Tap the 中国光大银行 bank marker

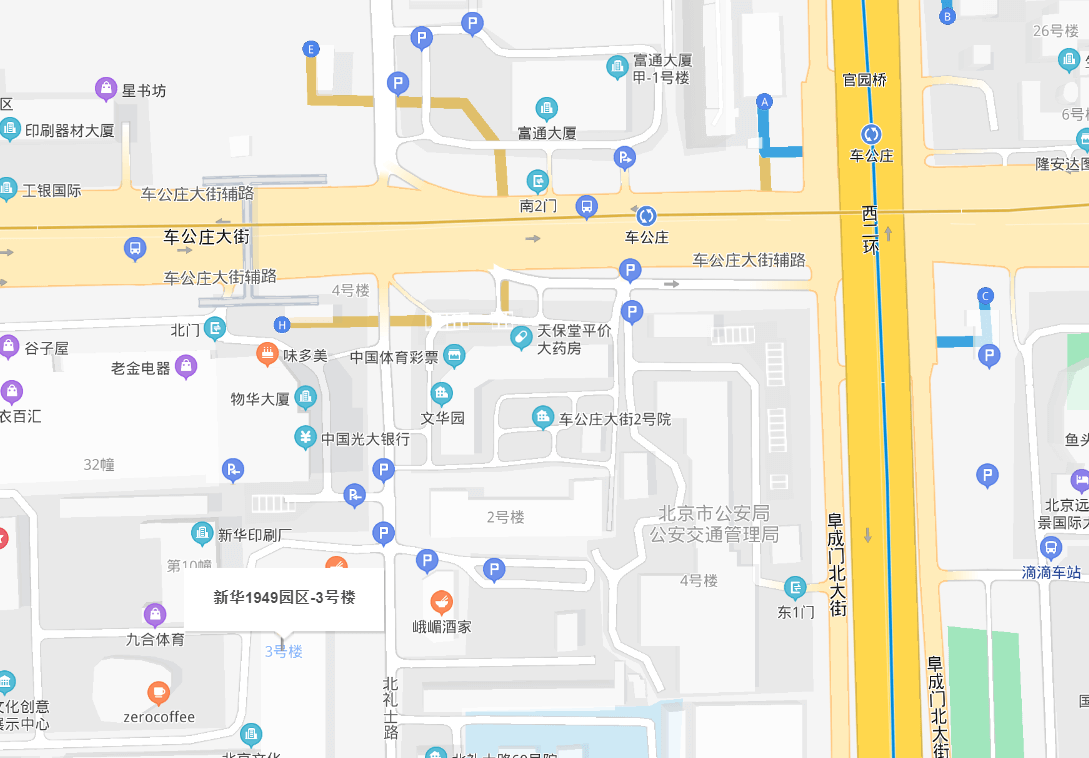[x=305, y=438]
